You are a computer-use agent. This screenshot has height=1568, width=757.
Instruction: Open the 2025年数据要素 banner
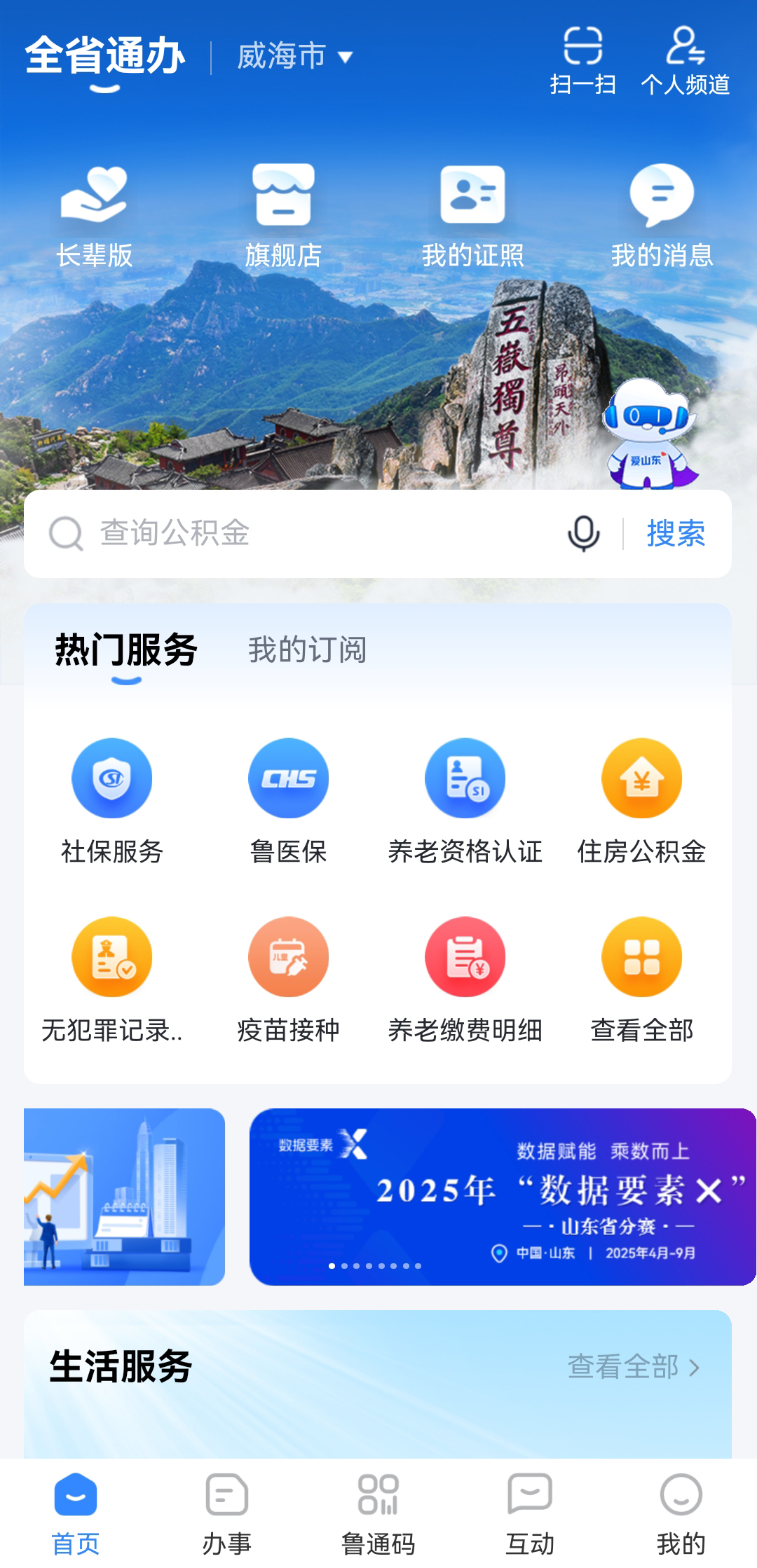click(502, 1197)
